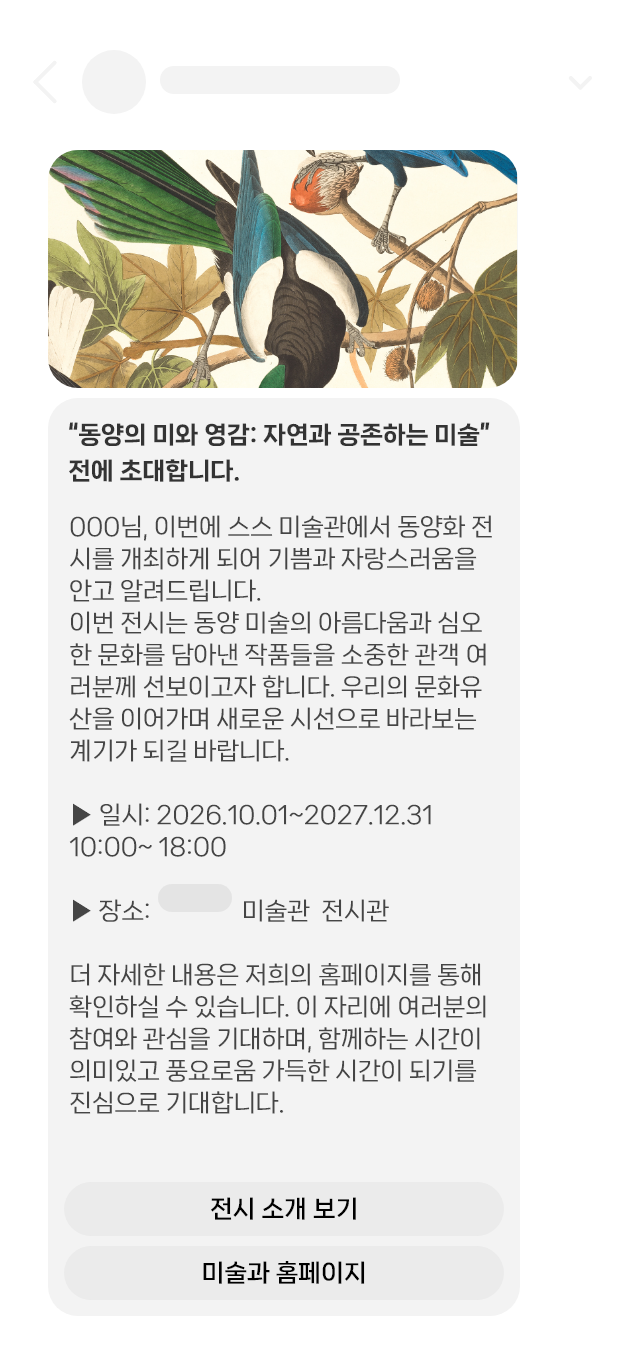
Task: Open the 미술과 홈페이지 button
Action: pos(284,1272)
